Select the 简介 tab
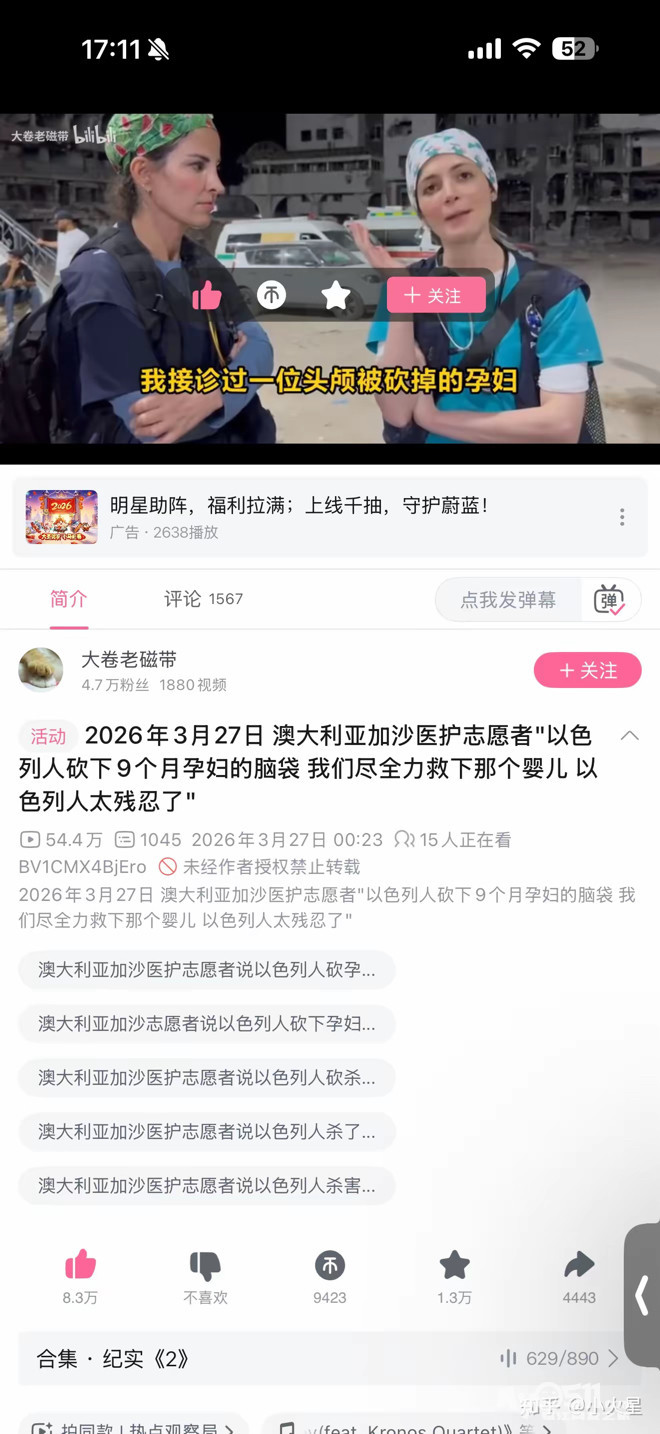Viewport: 660px width, 1434px height. [x=69, y=599]
